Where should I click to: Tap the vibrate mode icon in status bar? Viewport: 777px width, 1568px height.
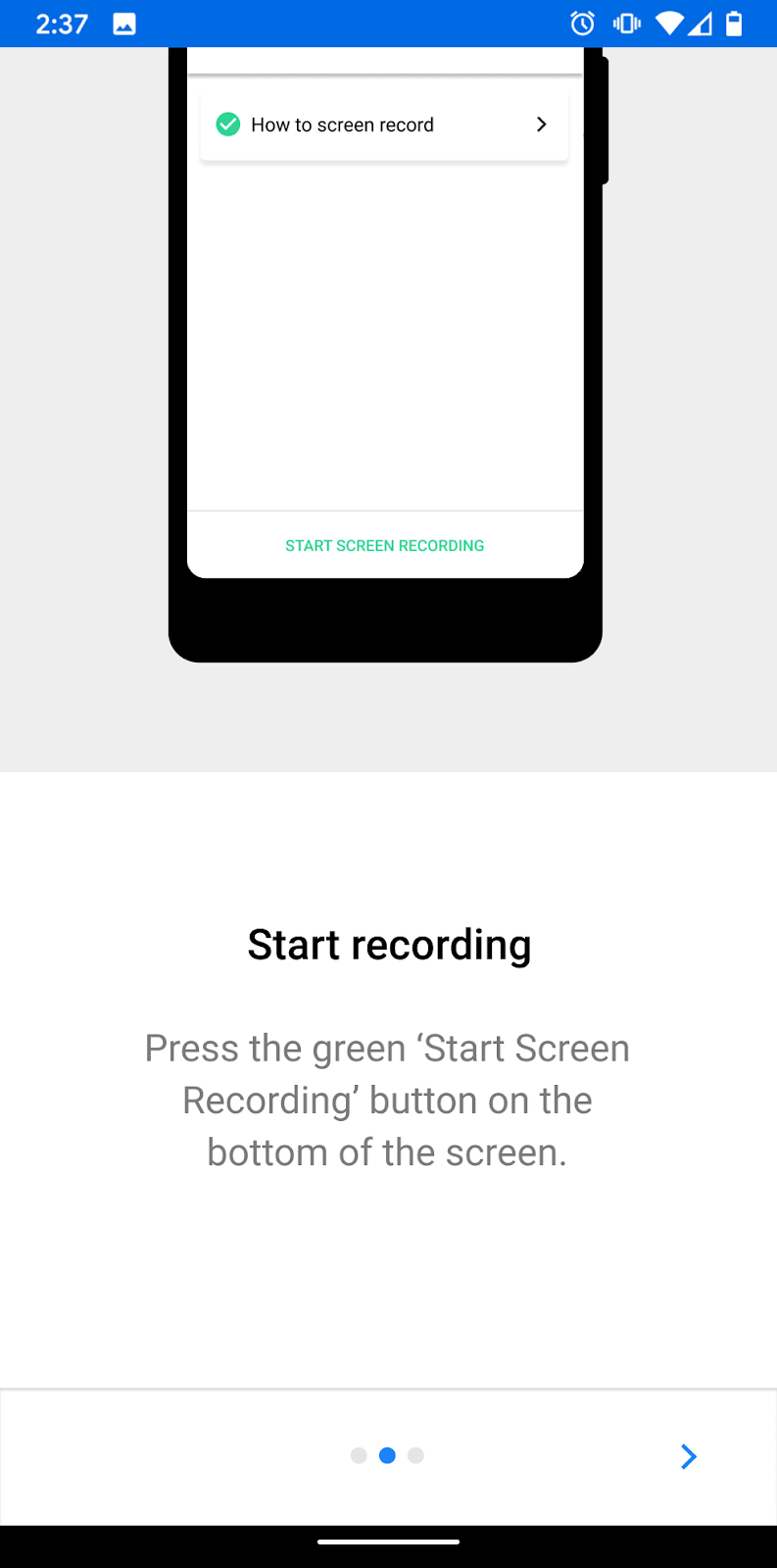point(626,24)
